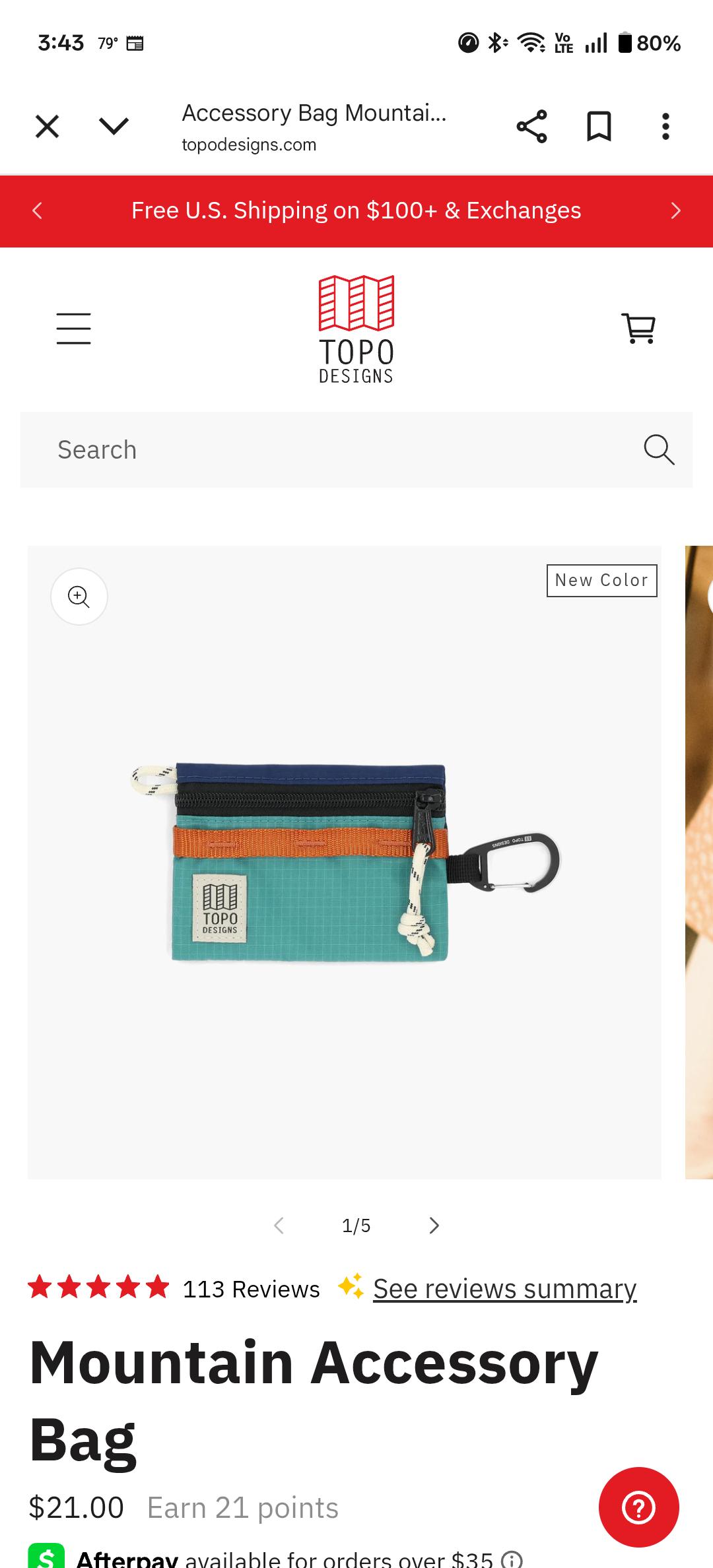Screen dimensions: 713x1568
Task: Bookmark this page
Action: 599,126
